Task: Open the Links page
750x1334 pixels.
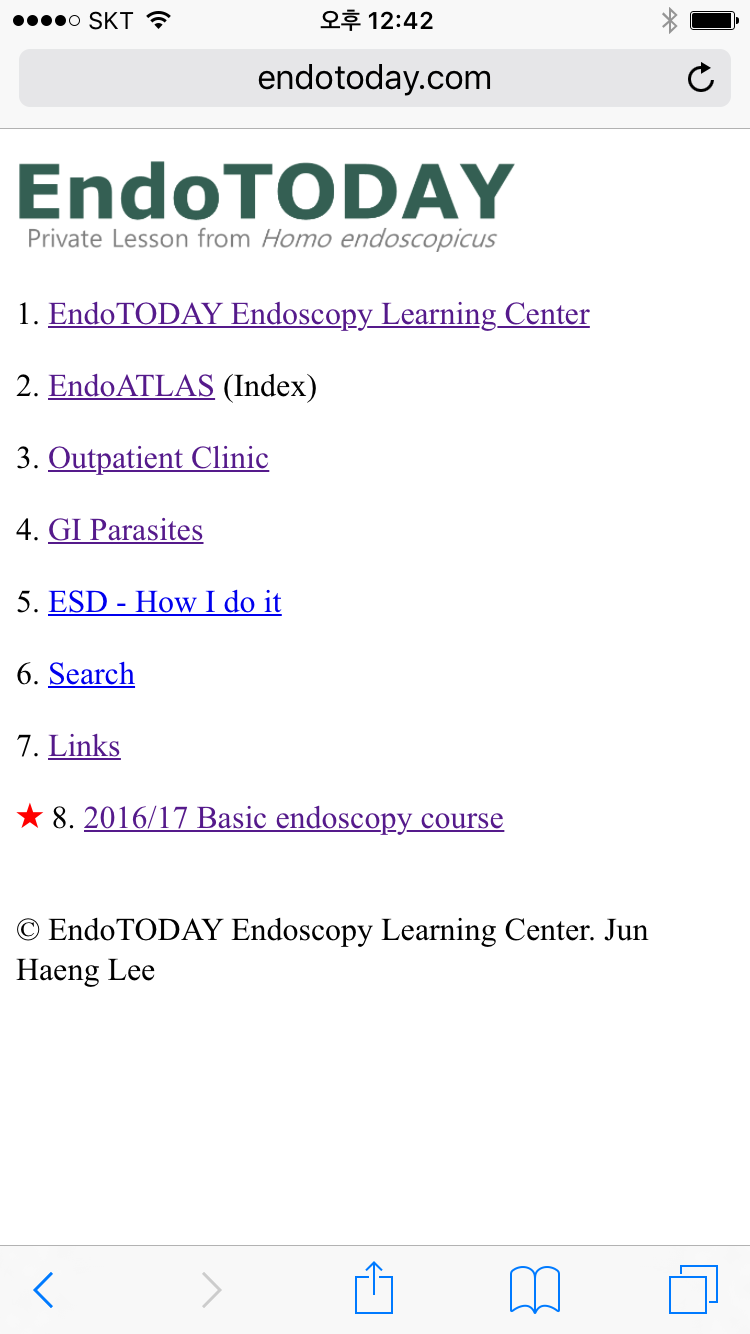Action: tap(84, 746)
